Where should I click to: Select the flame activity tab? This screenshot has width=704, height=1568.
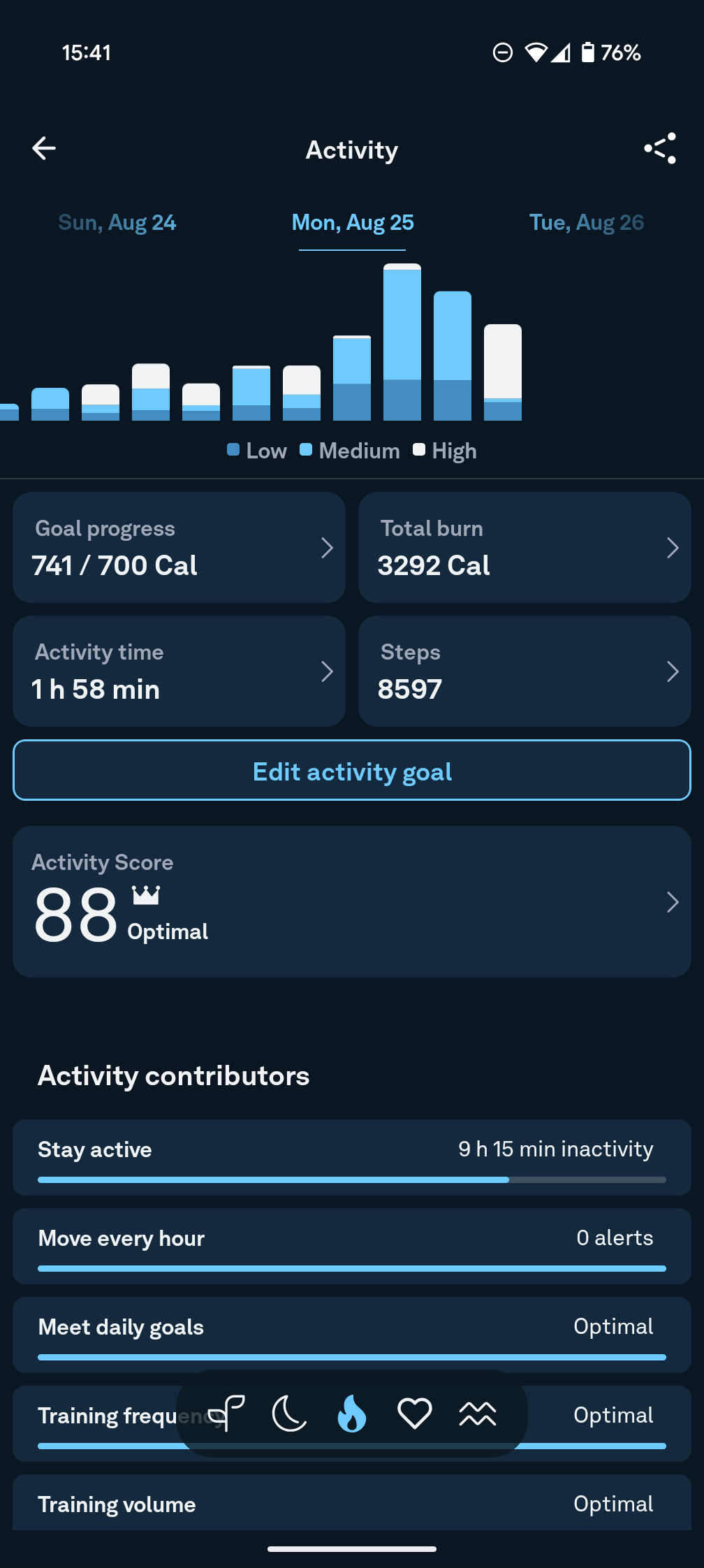352,1414
